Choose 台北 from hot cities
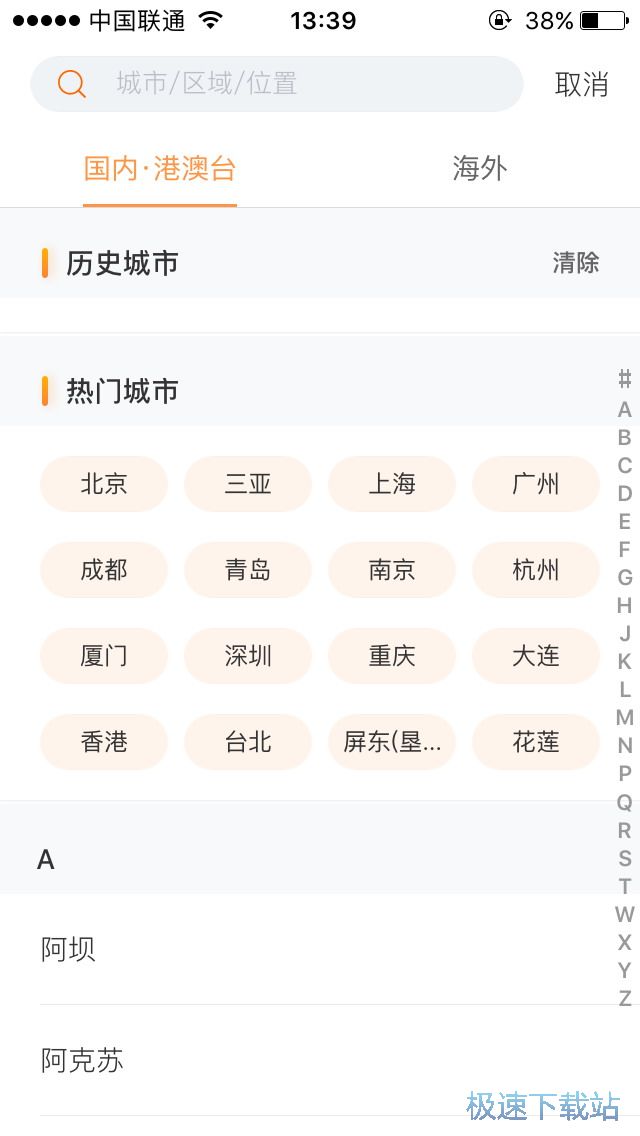 [248, 742]
